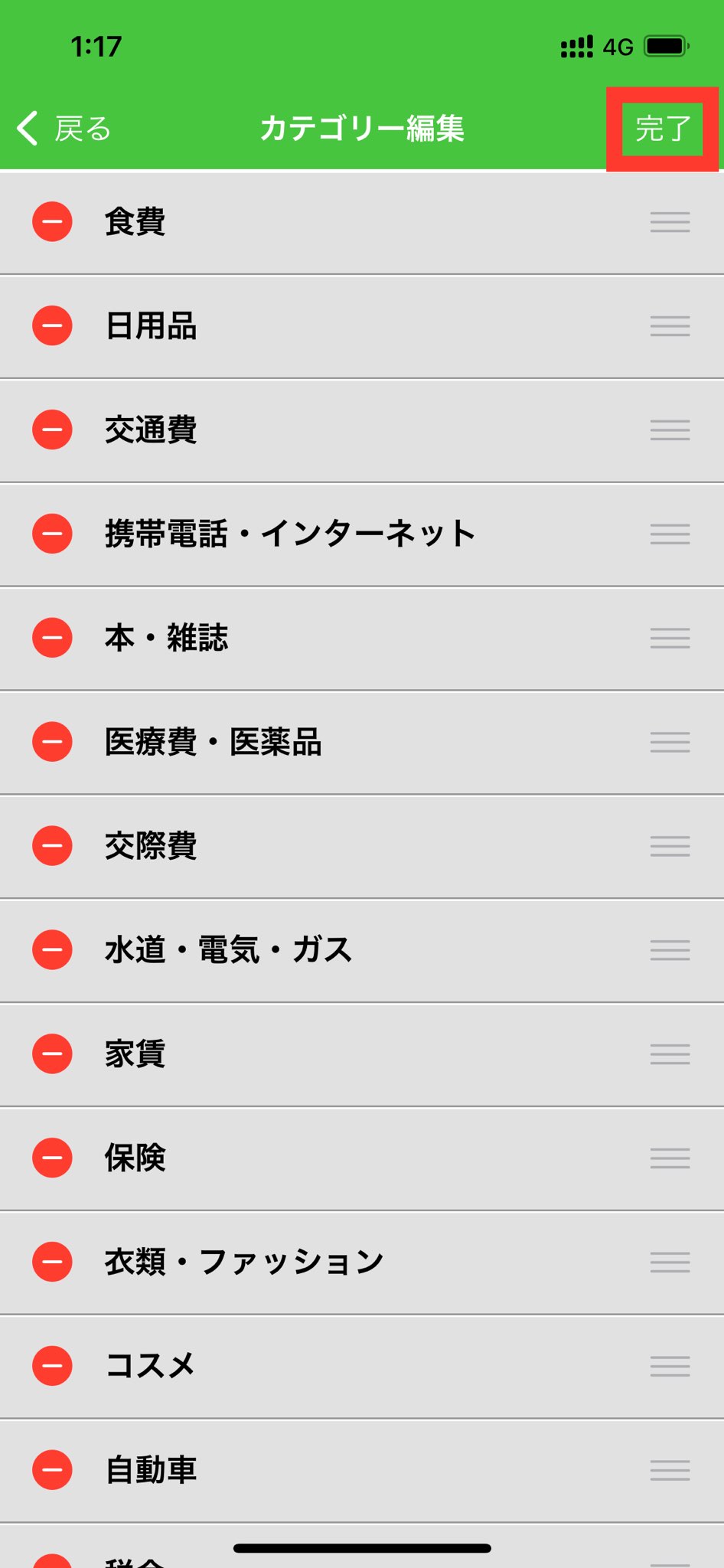Remove the 日用品 category

pos(52,326)
